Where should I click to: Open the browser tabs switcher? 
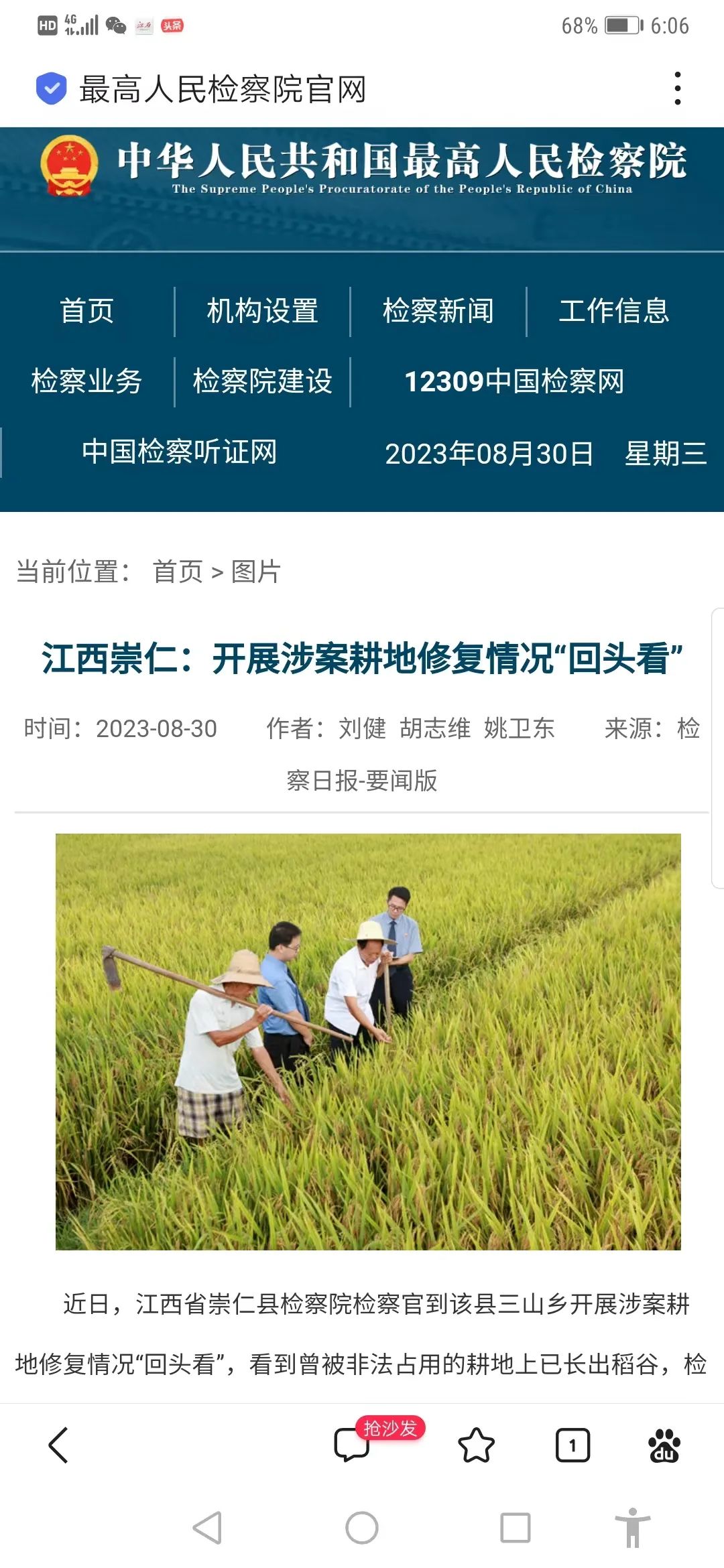[572, 1445]
